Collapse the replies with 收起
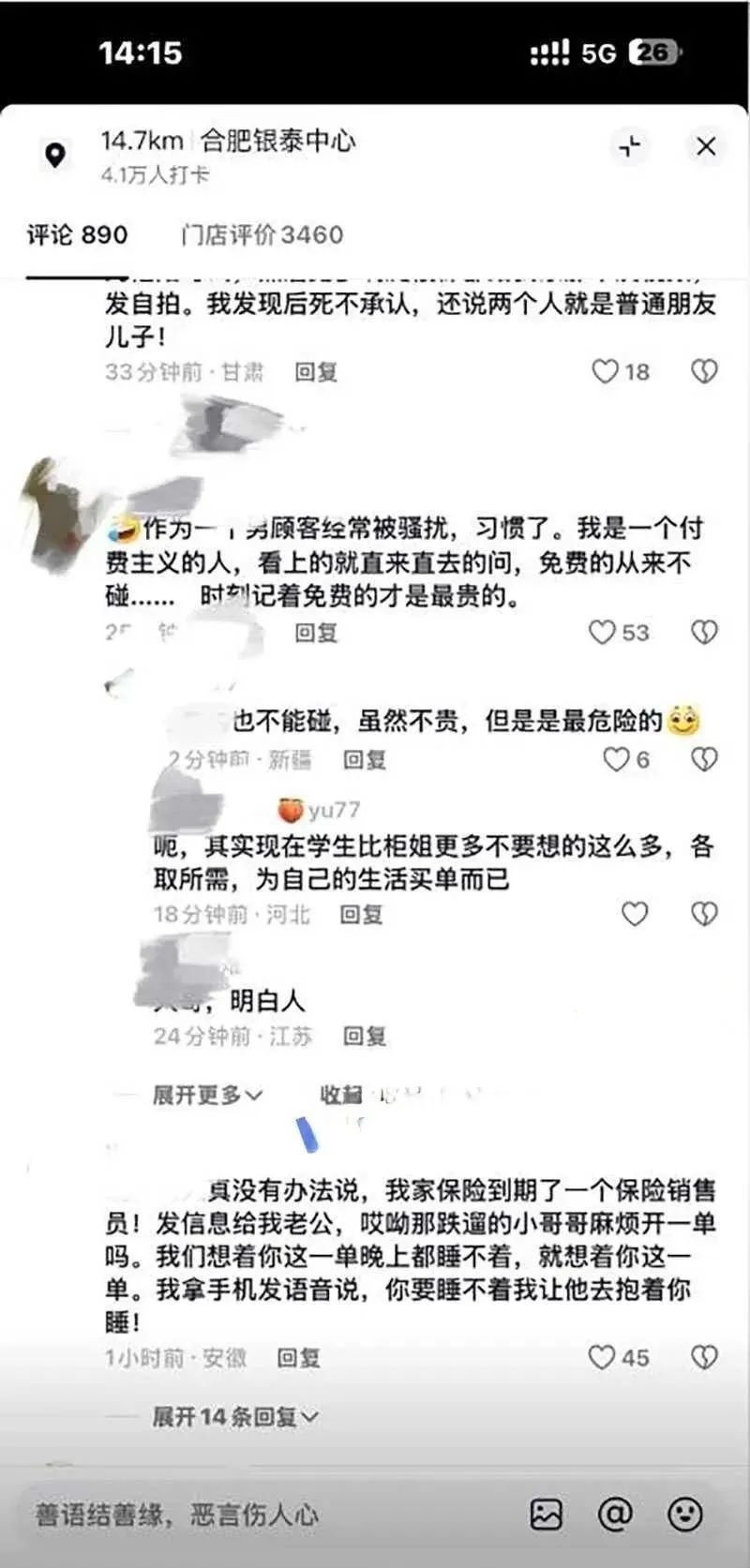 341,1095
